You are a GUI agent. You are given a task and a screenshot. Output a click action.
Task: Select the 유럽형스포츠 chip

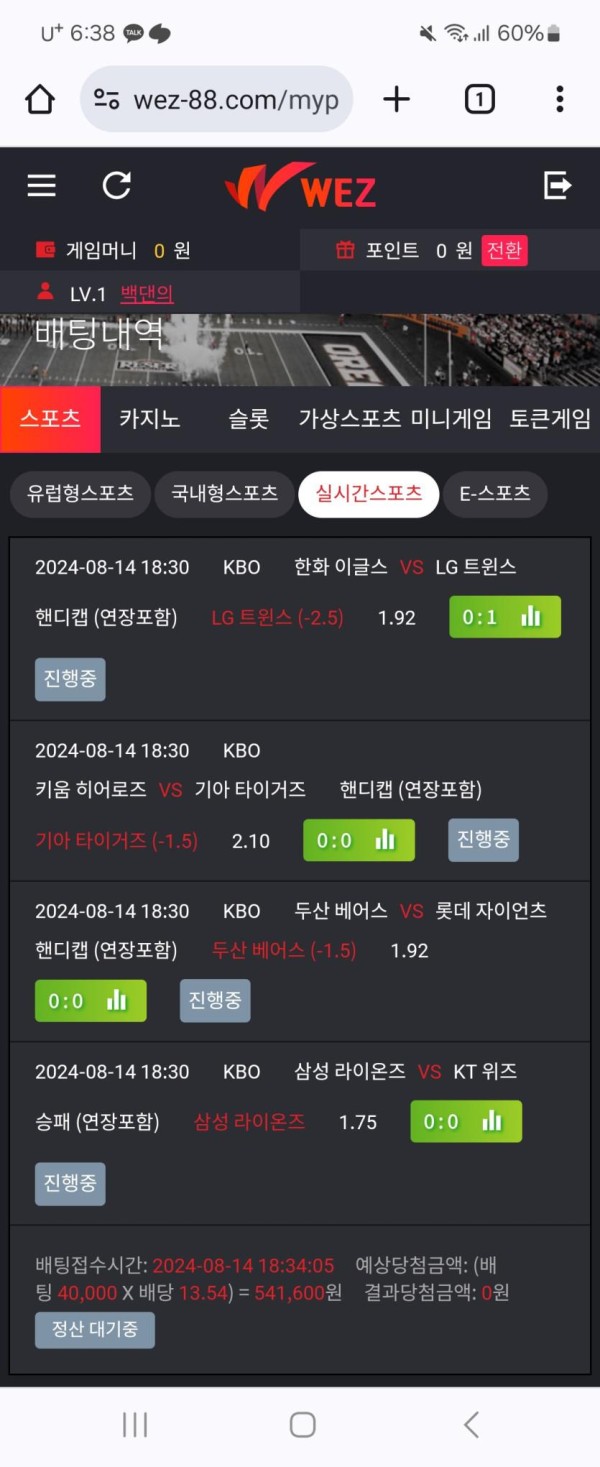click(80, 493)
